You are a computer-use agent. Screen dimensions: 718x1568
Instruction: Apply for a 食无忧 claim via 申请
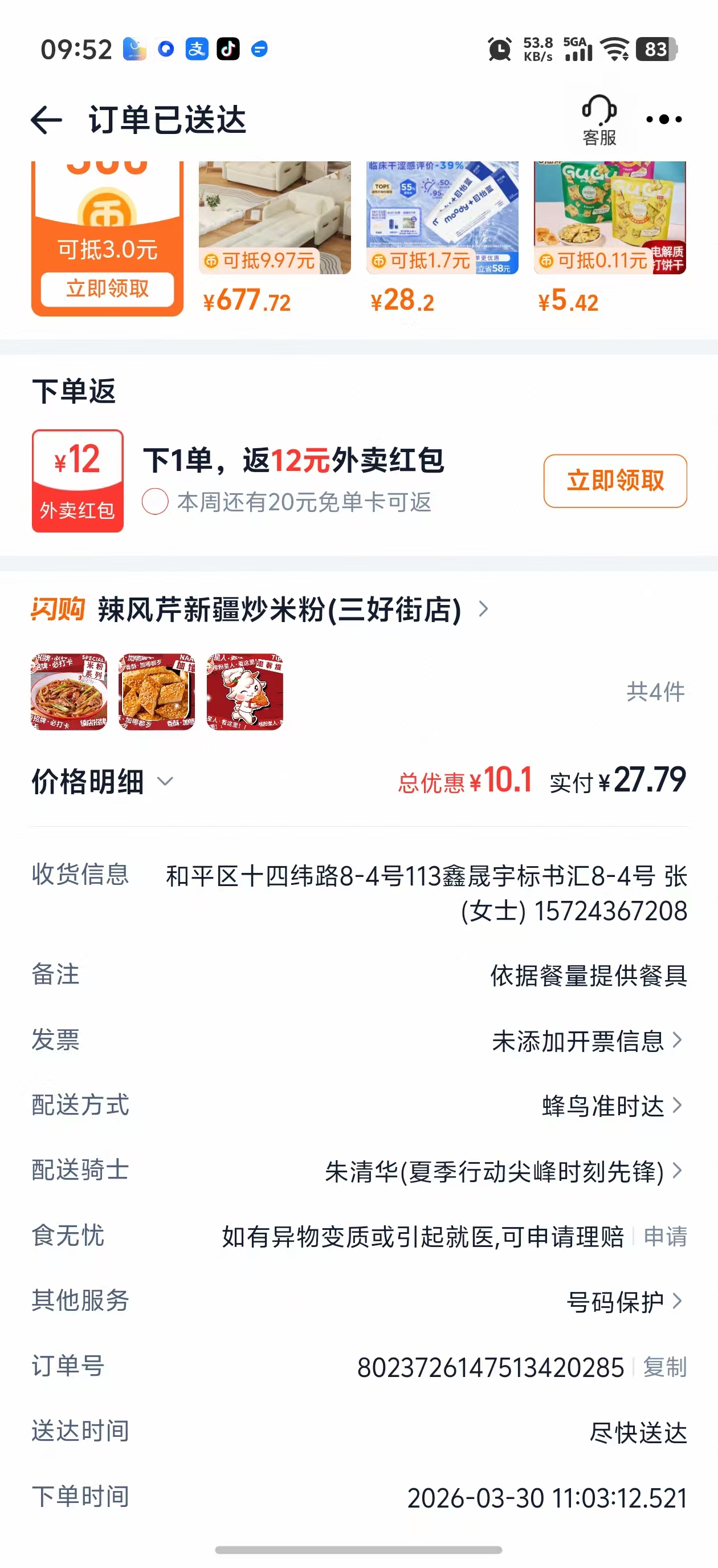[x=665, y=1236]
